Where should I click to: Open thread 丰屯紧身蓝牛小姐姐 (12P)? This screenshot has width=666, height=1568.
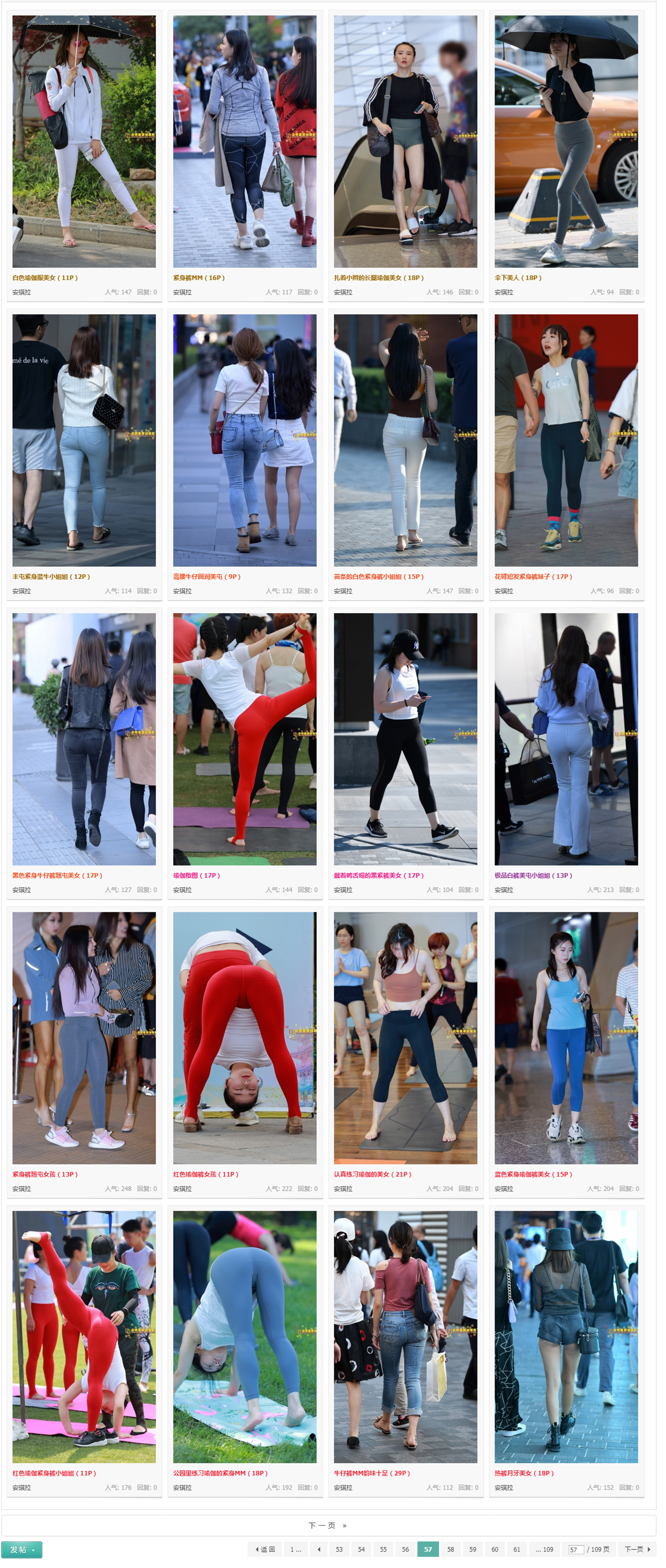tap(51, 576)
